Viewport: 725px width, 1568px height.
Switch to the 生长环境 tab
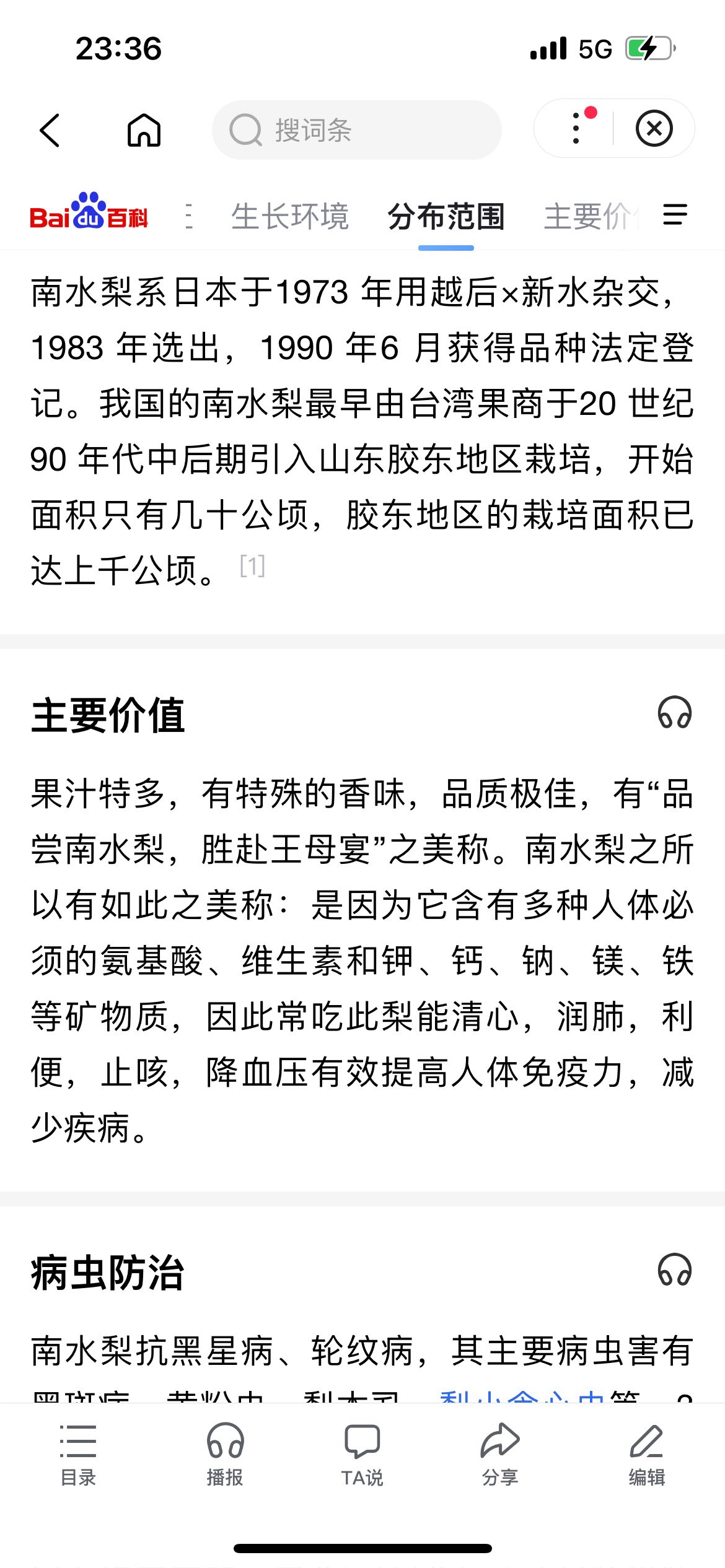[x=289, y=217]
